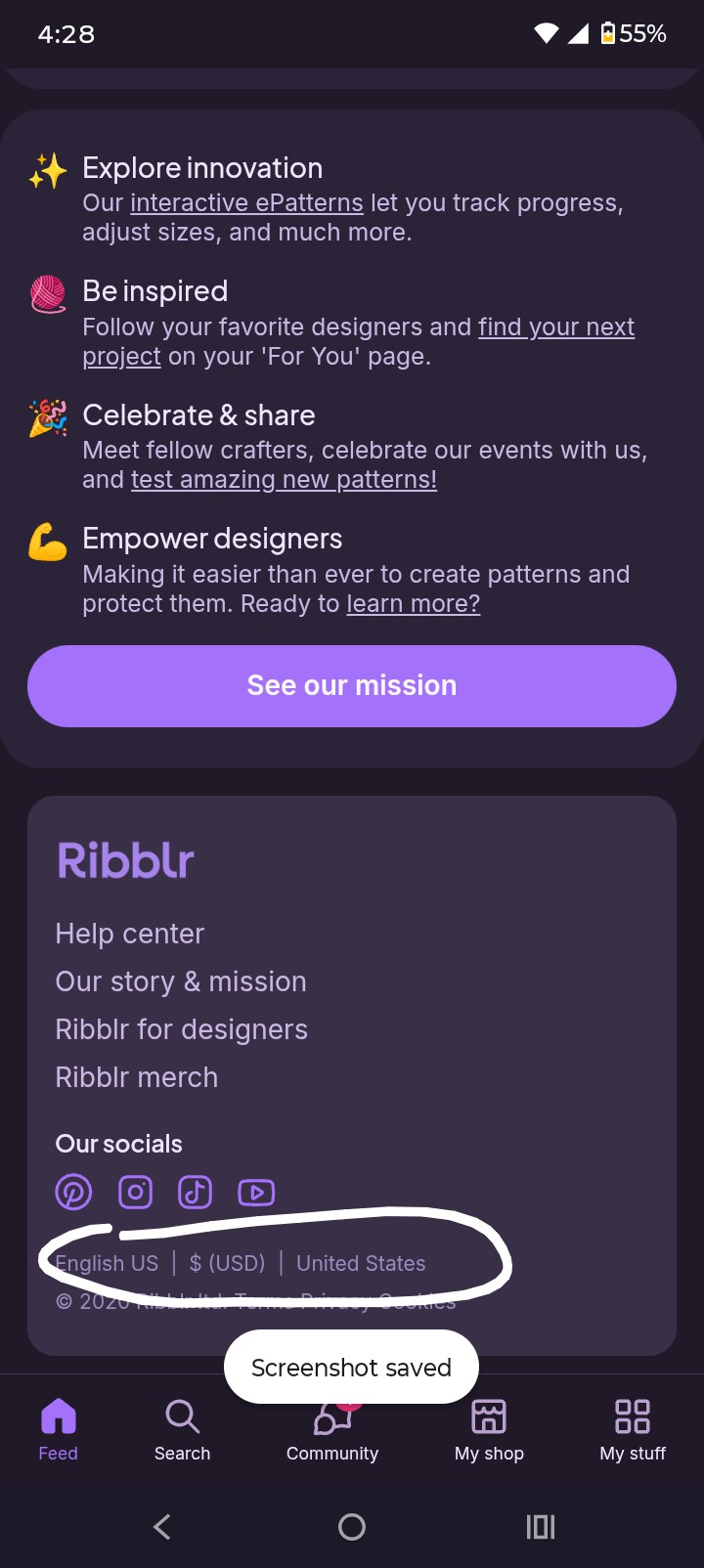The image size is (704, 1568).
Task: Open the My shop tab
Action: pyautogui.click(x=489, y=1428)
